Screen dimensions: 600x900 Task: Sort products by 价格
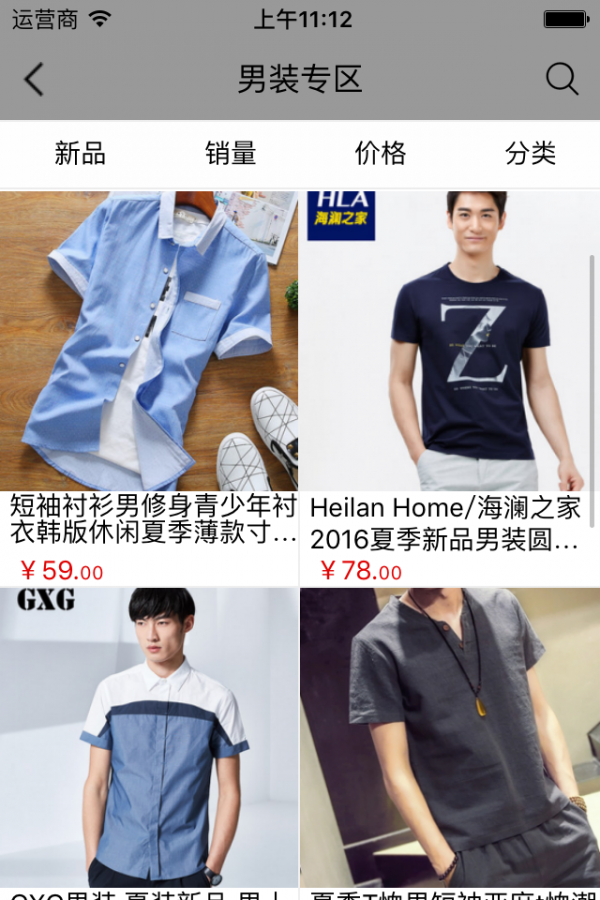tap(380, 153)
